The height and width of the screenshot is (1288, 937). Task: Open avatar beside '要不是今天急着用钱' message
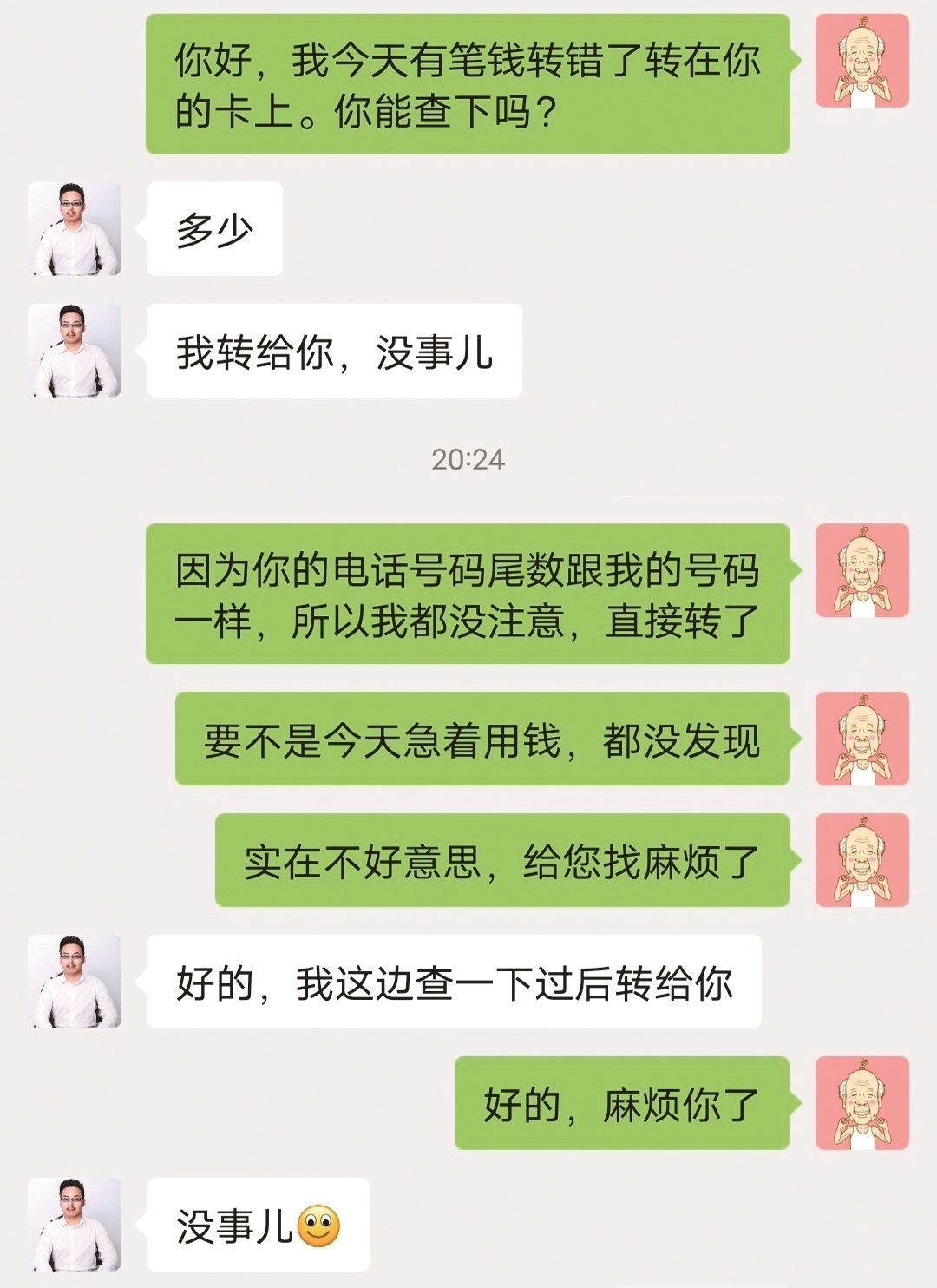pyautogui.click(x=862, y=739)
